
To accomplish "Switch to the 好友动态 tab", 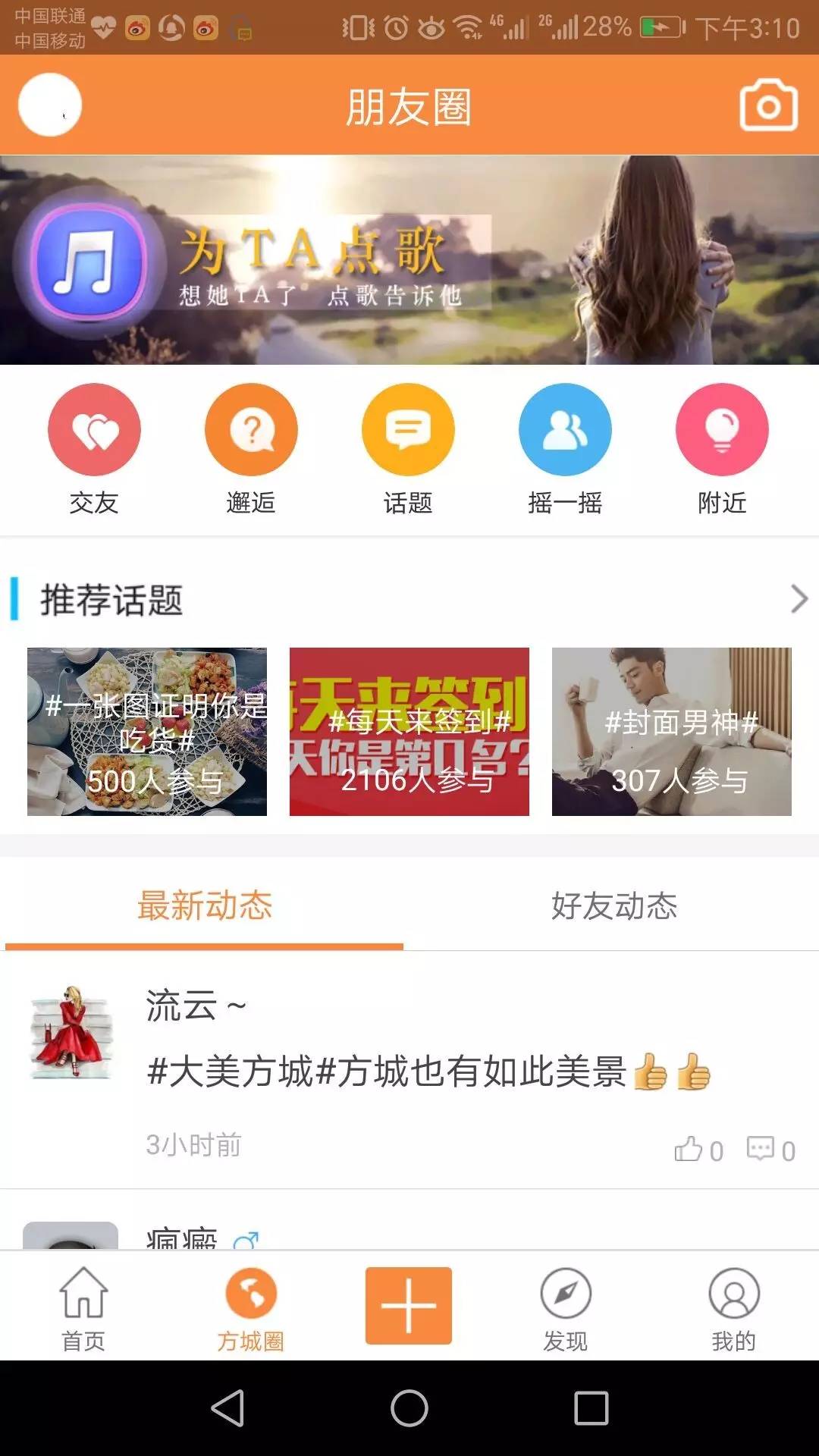I will coord(614,905).
